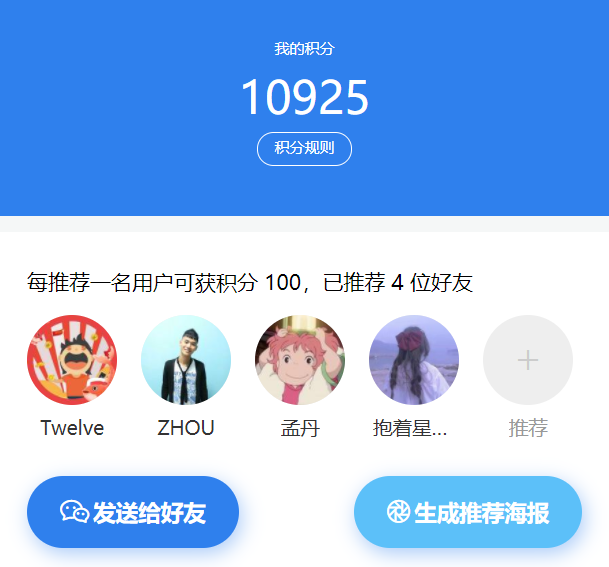This screenshot has width=609, height=567.
Task: View 孟丹's profile picture
Action: click(300, 360)
